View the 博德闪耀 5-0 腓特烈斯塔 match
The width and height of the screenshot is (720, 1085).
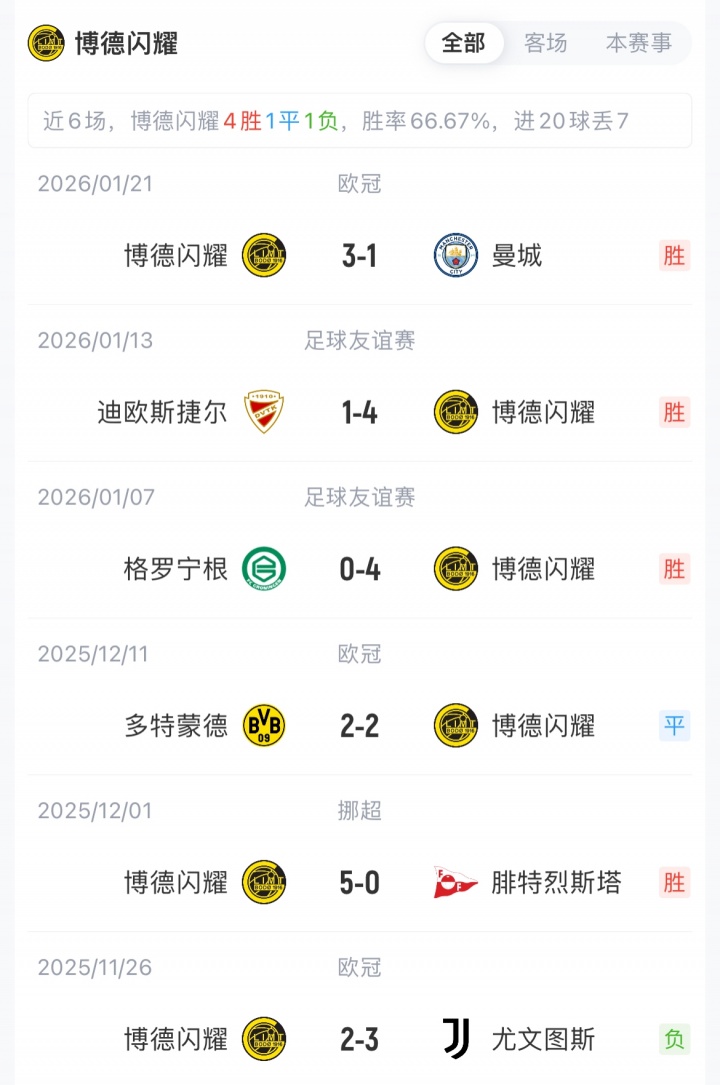tap(359, 883)
